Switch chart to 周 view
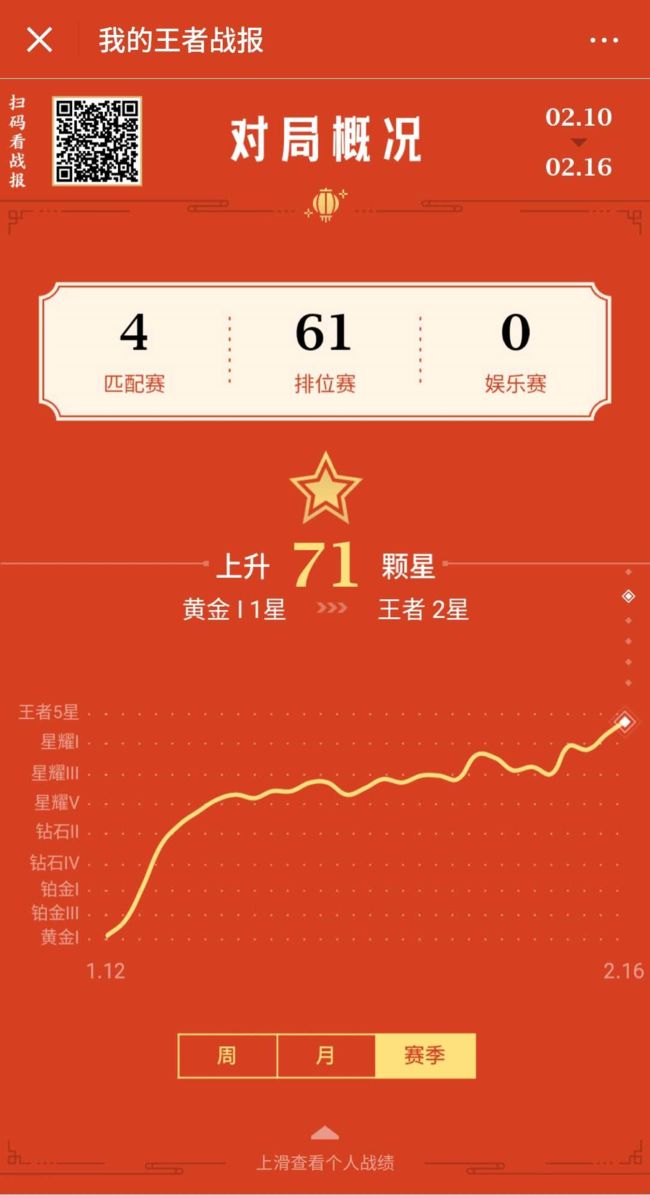The image size is (650, 1195). [227, 1056]
